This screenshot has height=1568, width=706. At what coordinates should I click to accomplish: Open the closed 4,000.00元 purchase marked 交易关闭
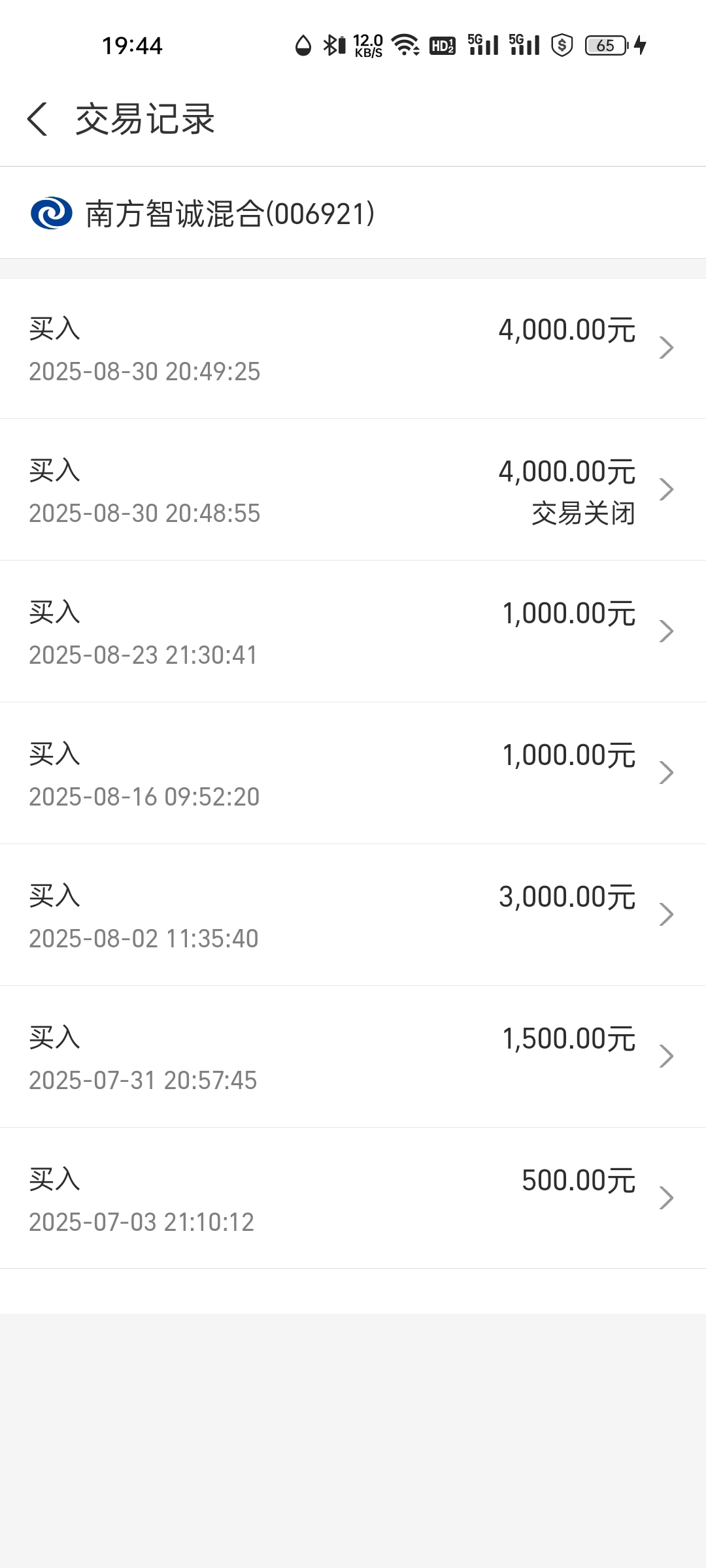pos(353,490)
